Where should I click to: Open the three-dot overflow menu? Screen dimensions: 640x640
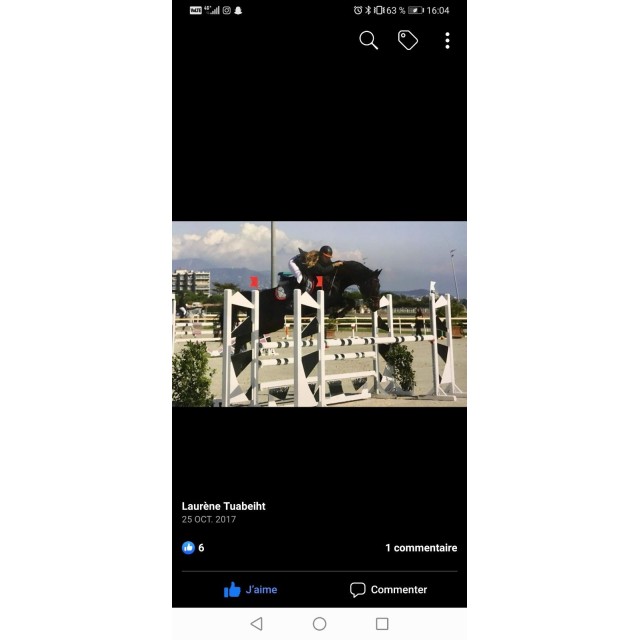click(x=447, y=40)
